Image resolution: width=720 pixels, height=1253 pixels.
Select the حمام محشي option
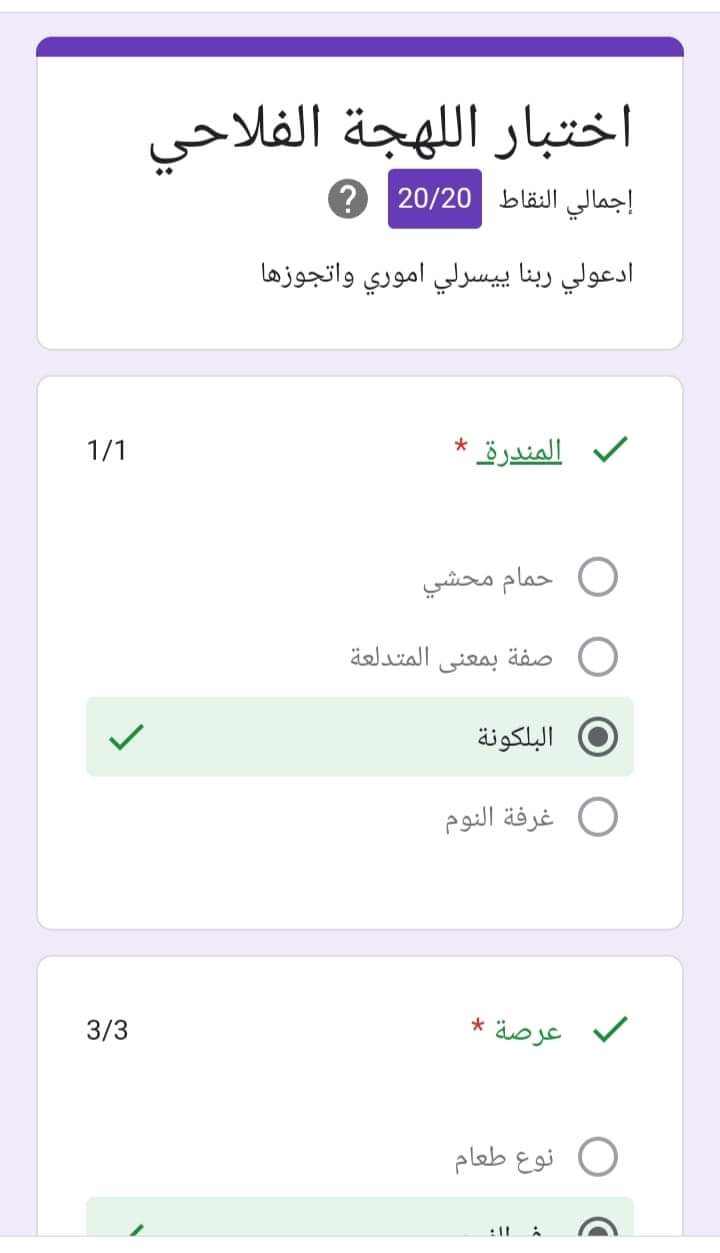600,577
